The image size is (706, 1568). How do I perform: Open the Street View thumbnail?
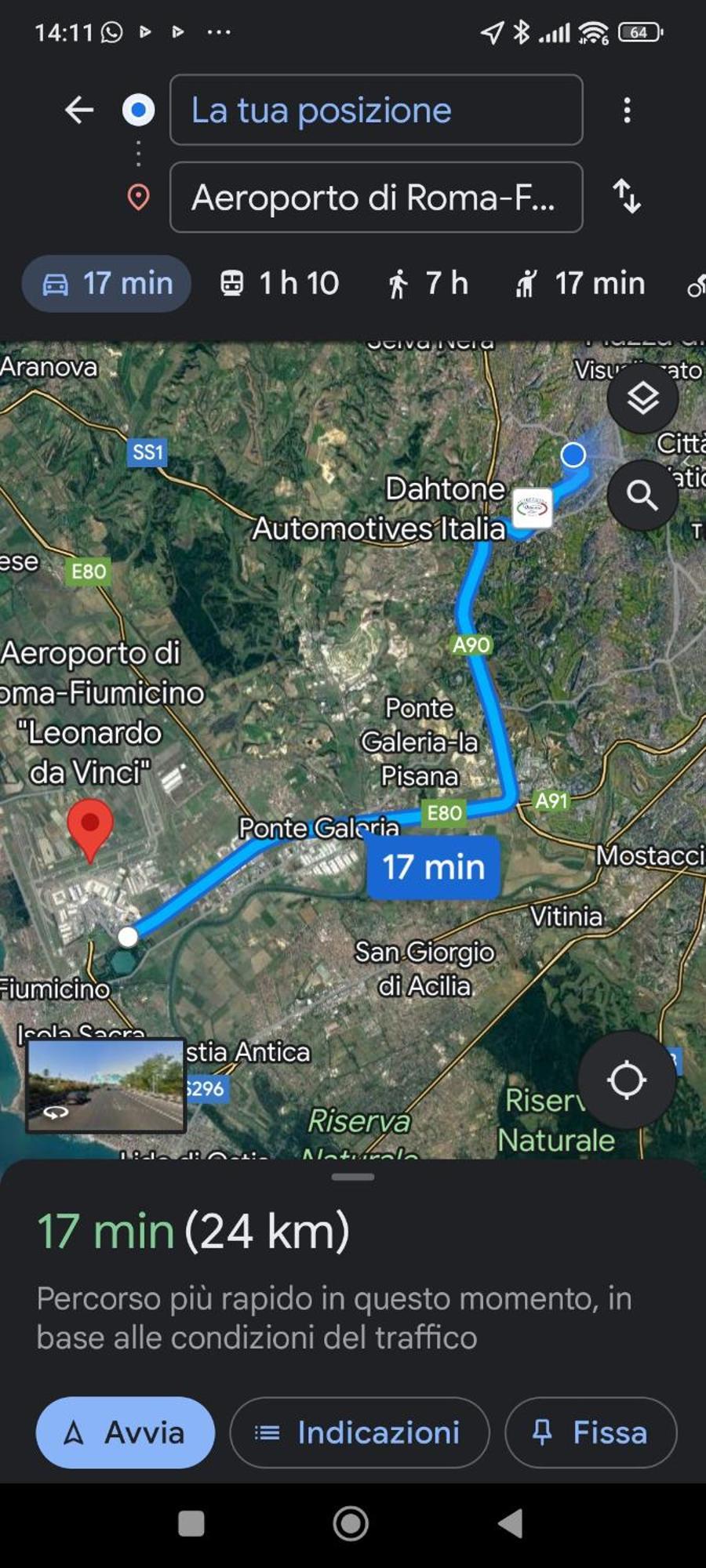click(x=106, y=1086)
